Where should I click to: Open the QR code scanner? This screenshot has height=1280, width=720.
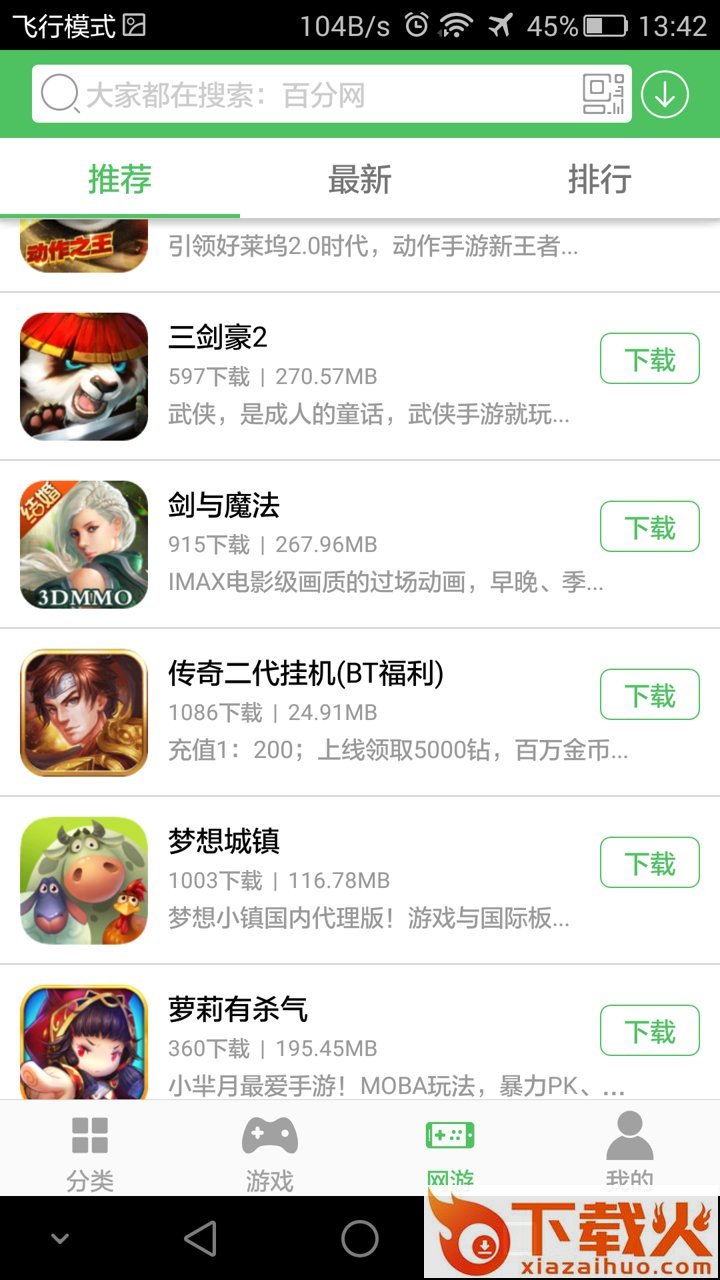tap(603, 95)
